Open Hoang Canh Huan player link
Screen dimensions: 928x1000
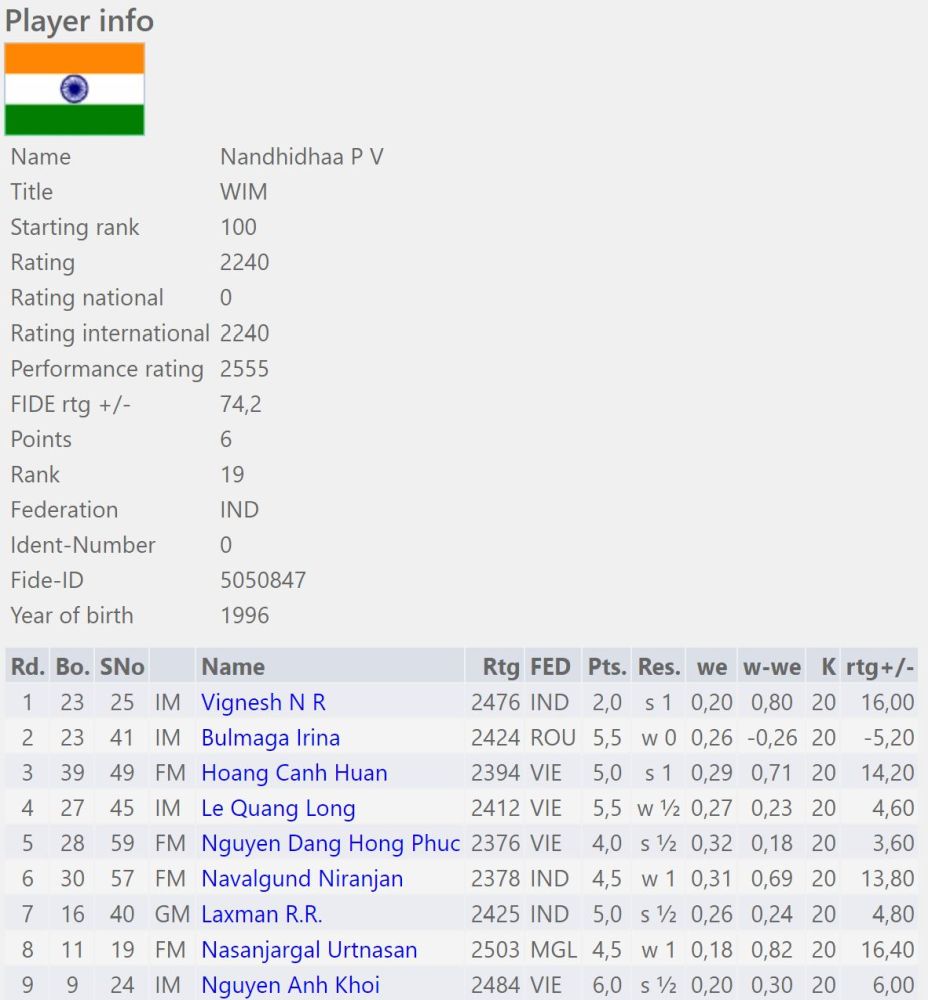(294, 773)
